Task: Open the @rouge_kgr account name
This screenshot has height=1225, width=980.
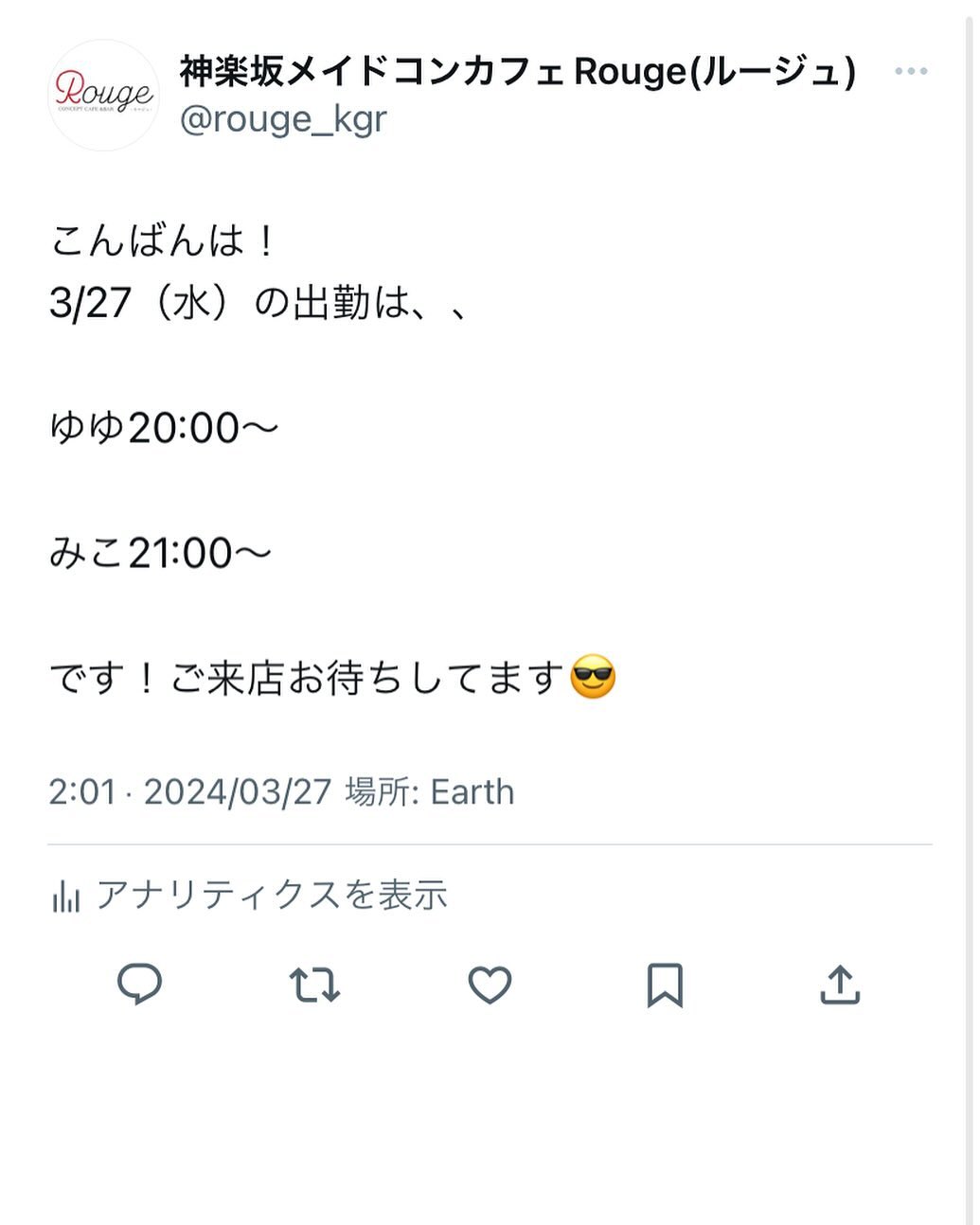Action: tap(283, 120)
